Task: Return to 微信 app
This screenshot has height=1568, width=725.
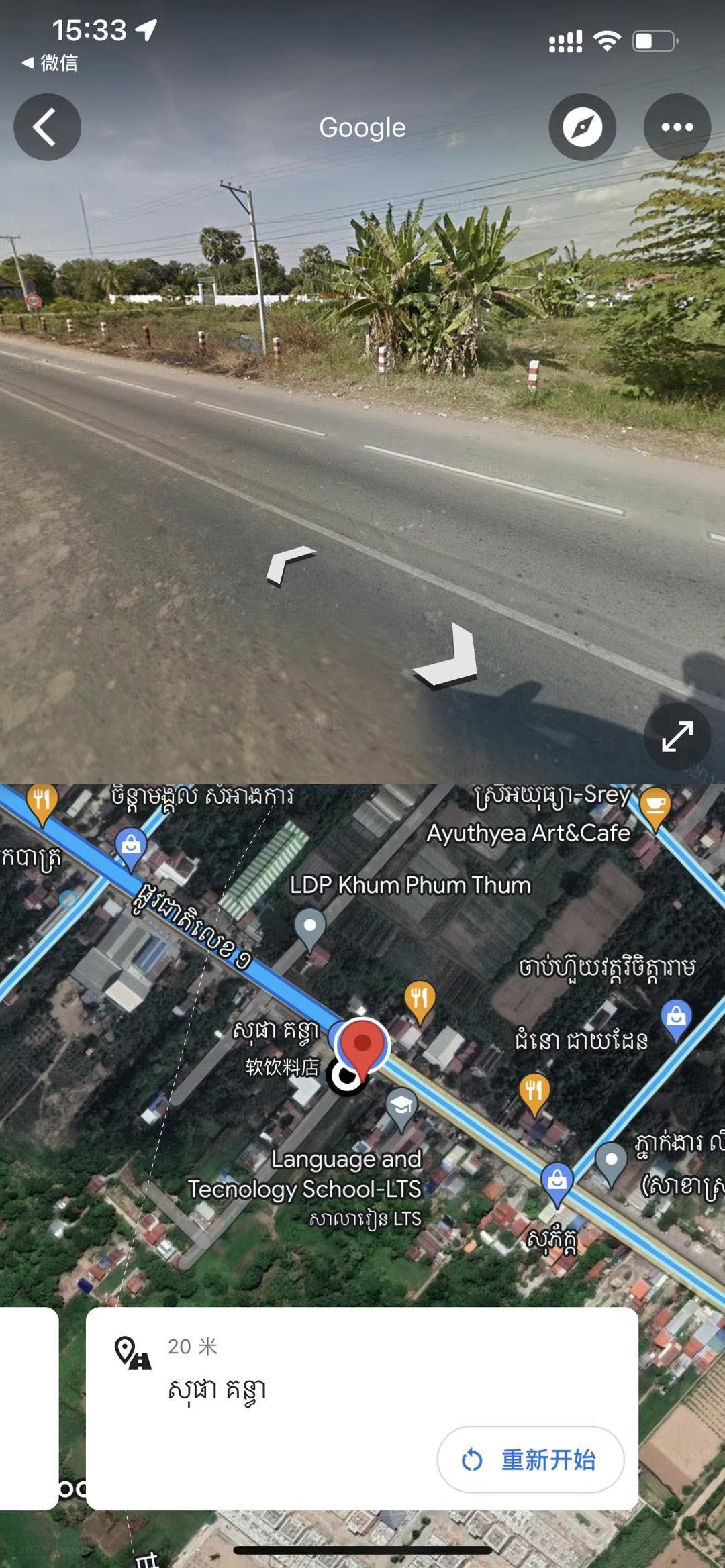Action: point(50,63)
